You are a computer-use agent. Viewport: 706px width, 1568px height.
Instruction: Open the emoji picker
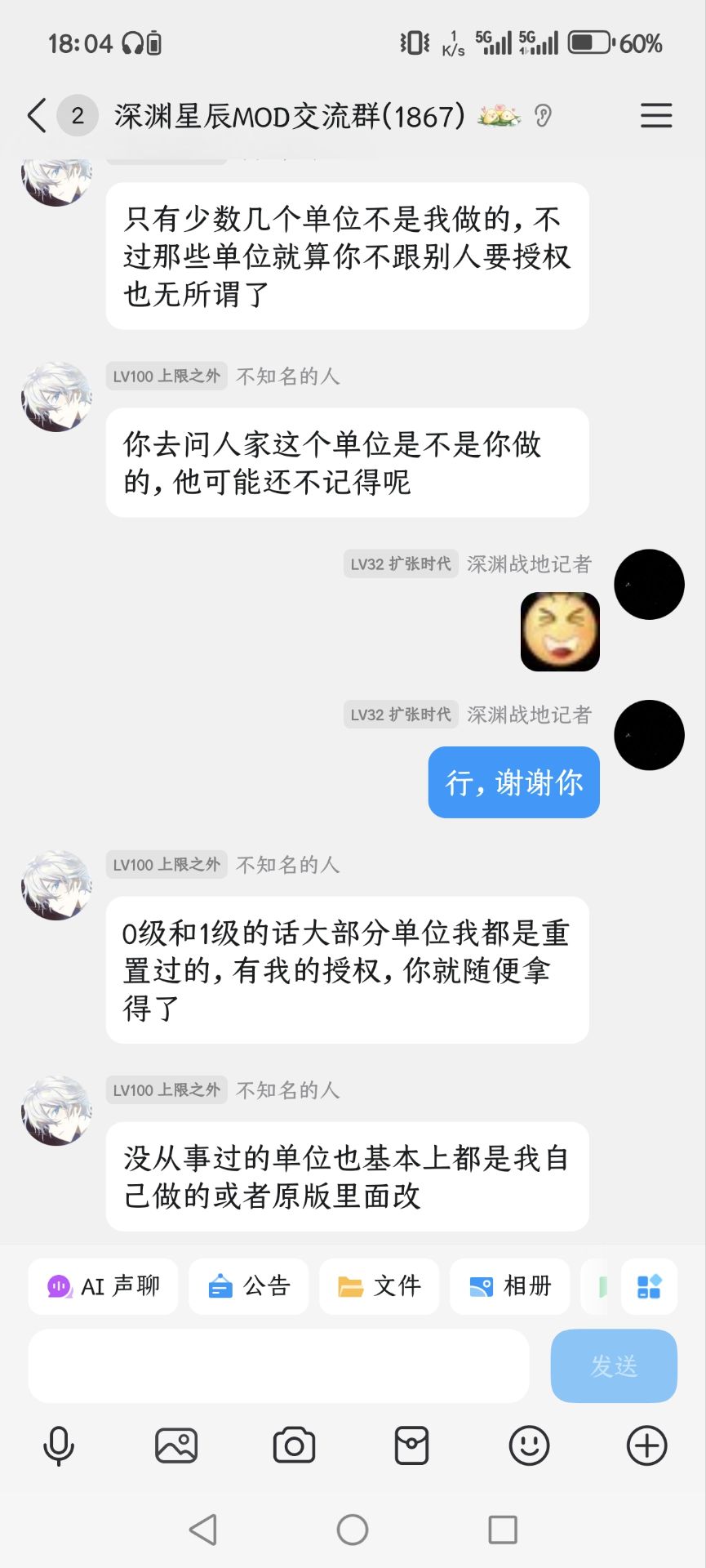pyautogui.click(x=529, y=1444)
